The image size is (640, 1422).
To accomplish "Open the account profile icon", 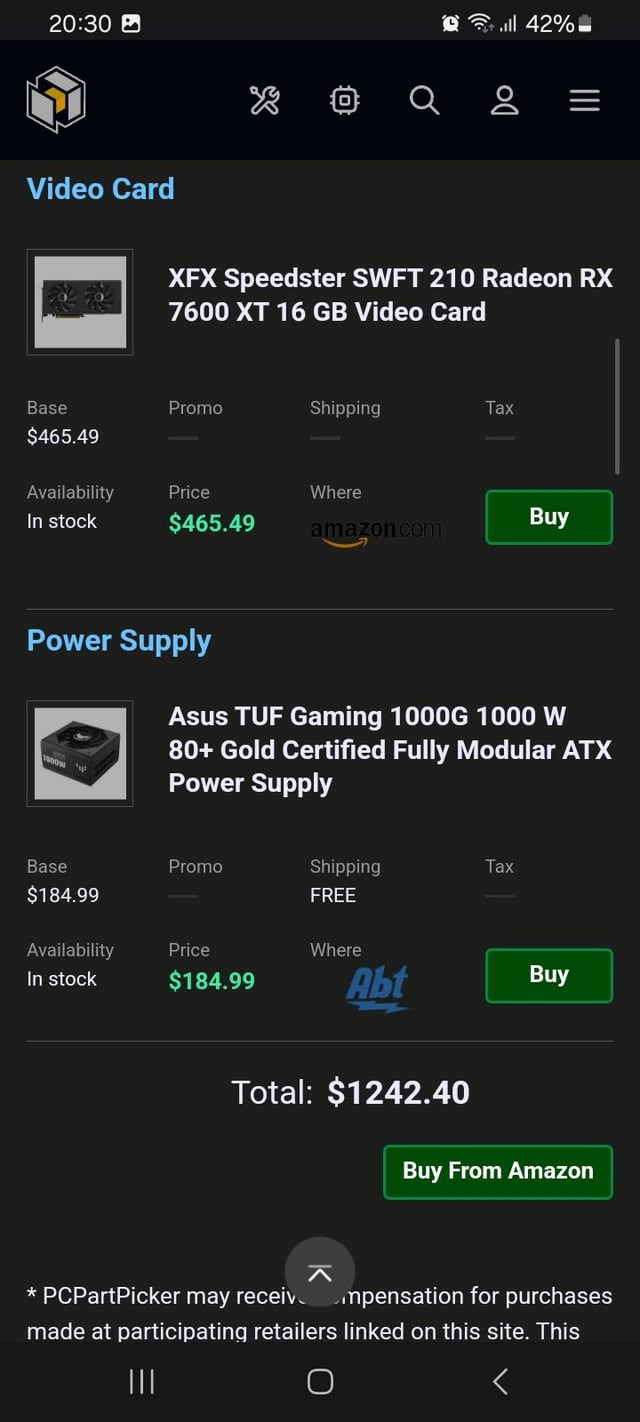I will (x=504, y=100).
